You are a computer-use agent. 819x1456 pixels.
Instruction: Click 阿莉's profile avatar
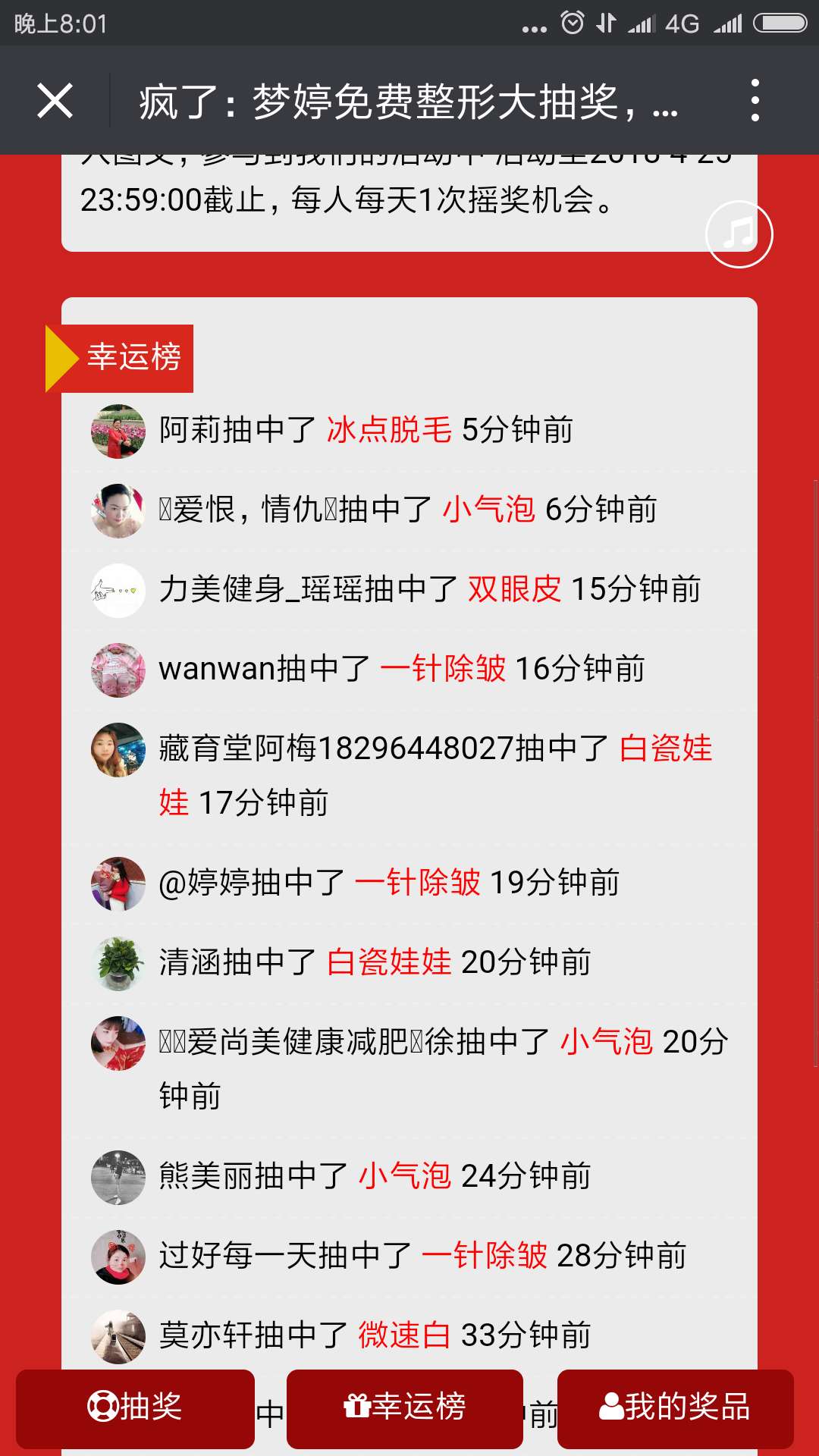[118, 431]
